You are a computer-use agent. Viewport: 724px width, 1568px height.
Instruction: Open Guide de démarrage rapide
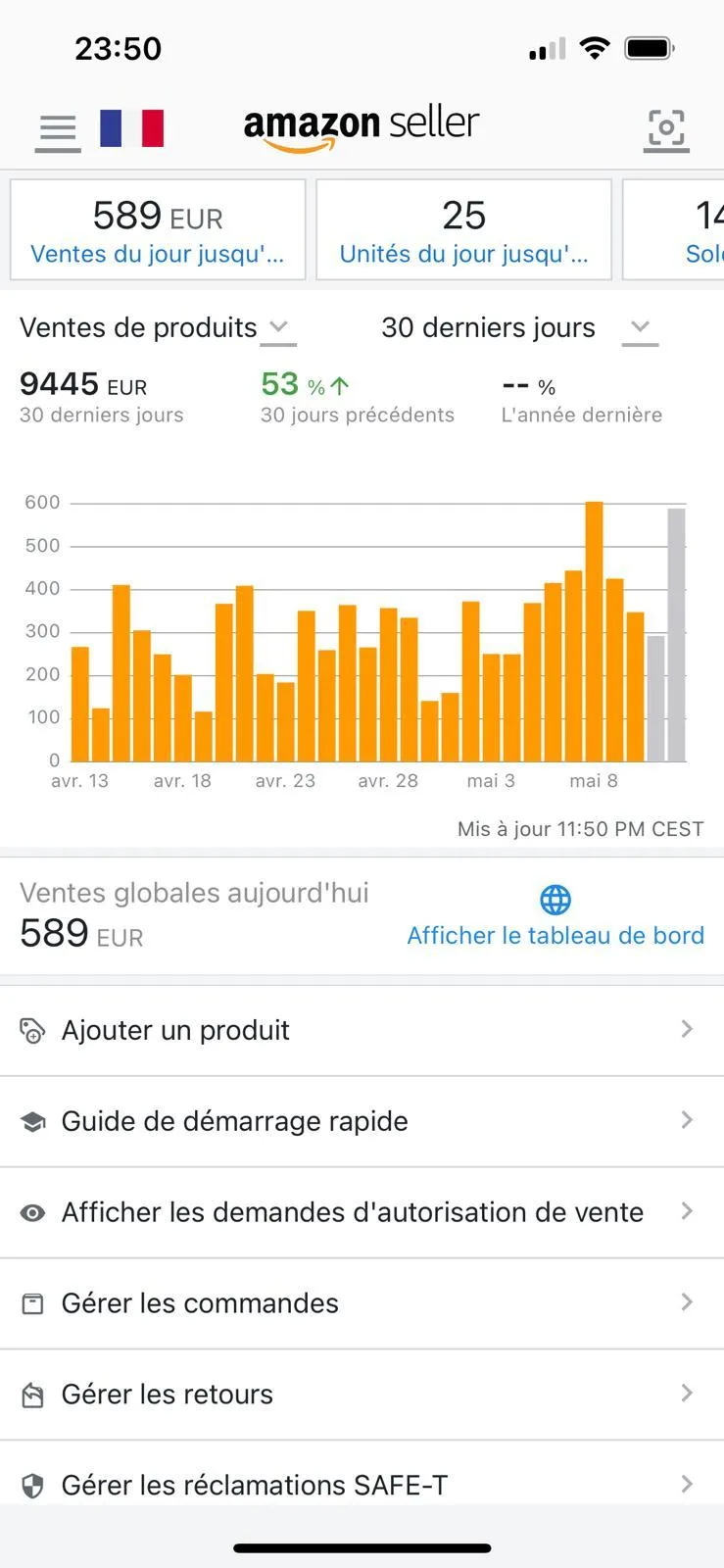click(362, 1121)
